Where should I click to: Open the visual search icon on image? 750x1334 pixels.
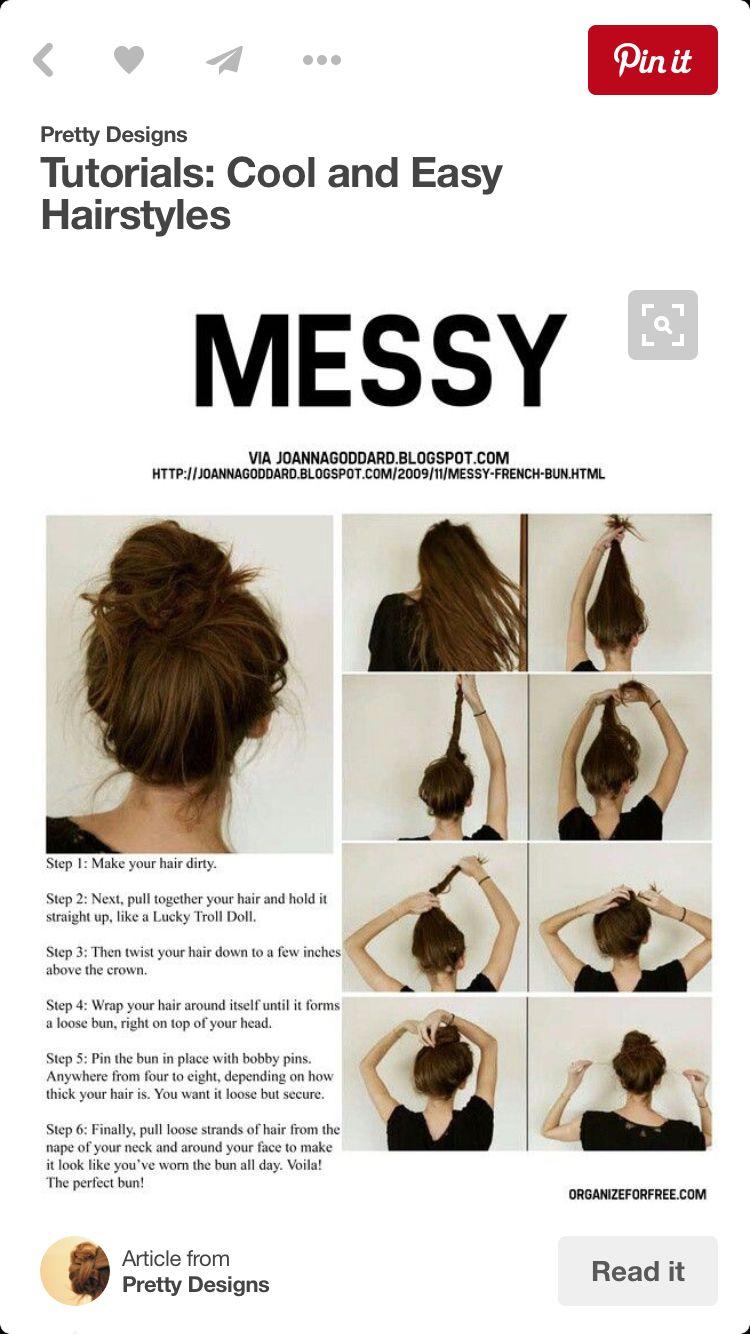[663, 325]
